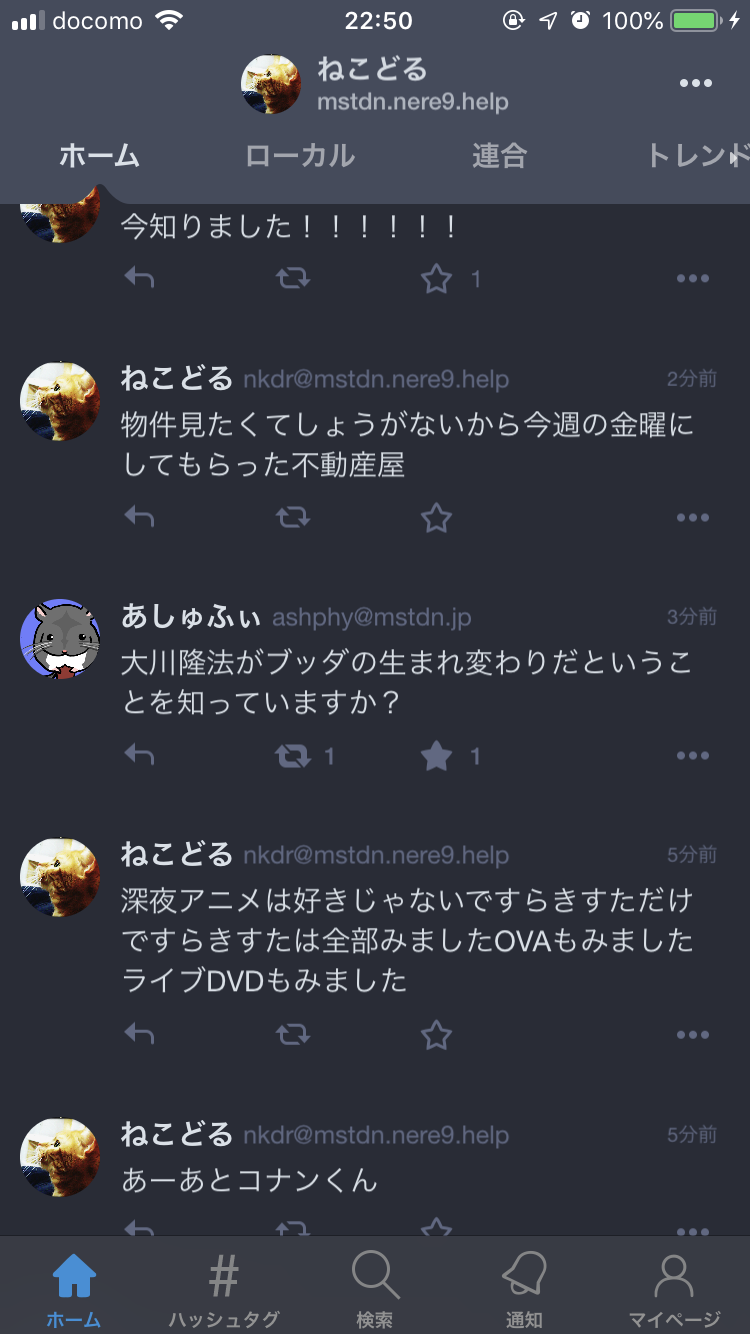Reply to the 物件見たくて post

(139, 517)
